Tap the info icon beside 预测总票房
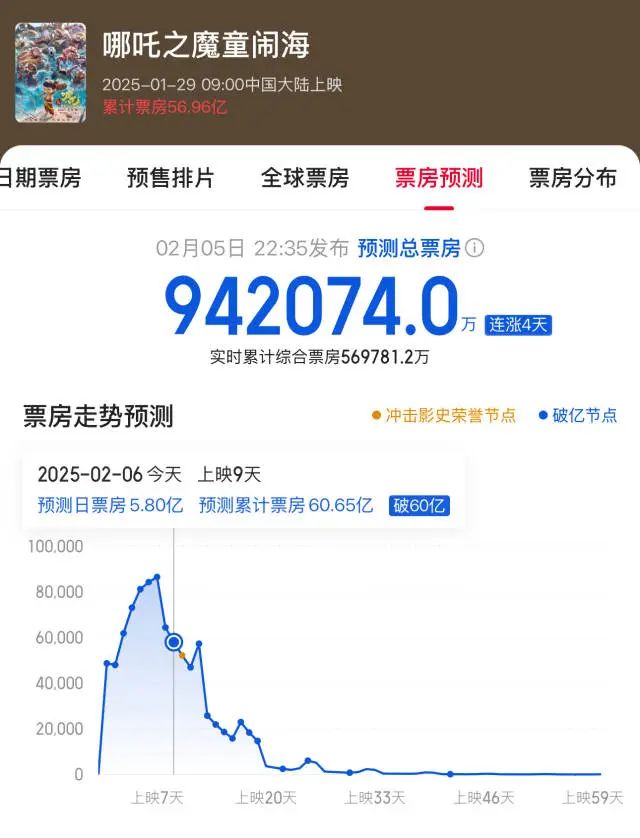Viewport: 640px width, 838px height. (x=475, y=248)
